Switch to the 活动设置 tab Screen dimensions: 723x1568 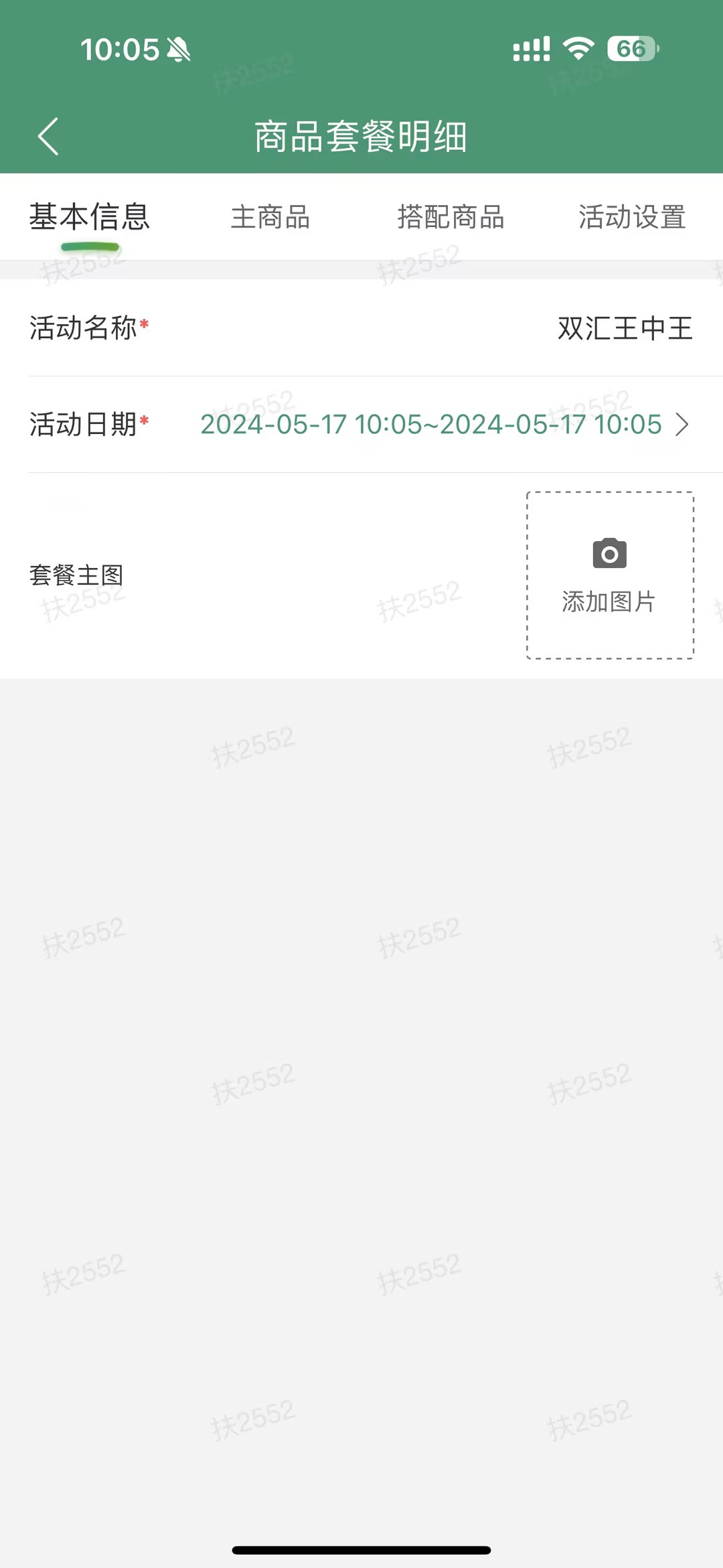coord(632,217)
